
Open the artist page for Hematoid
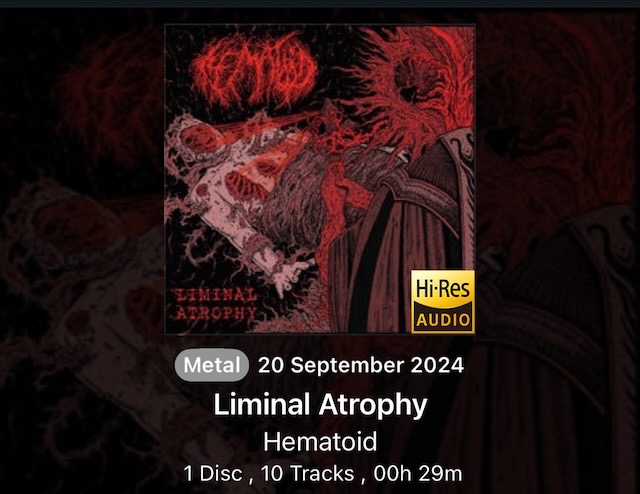tap(320, 441)
